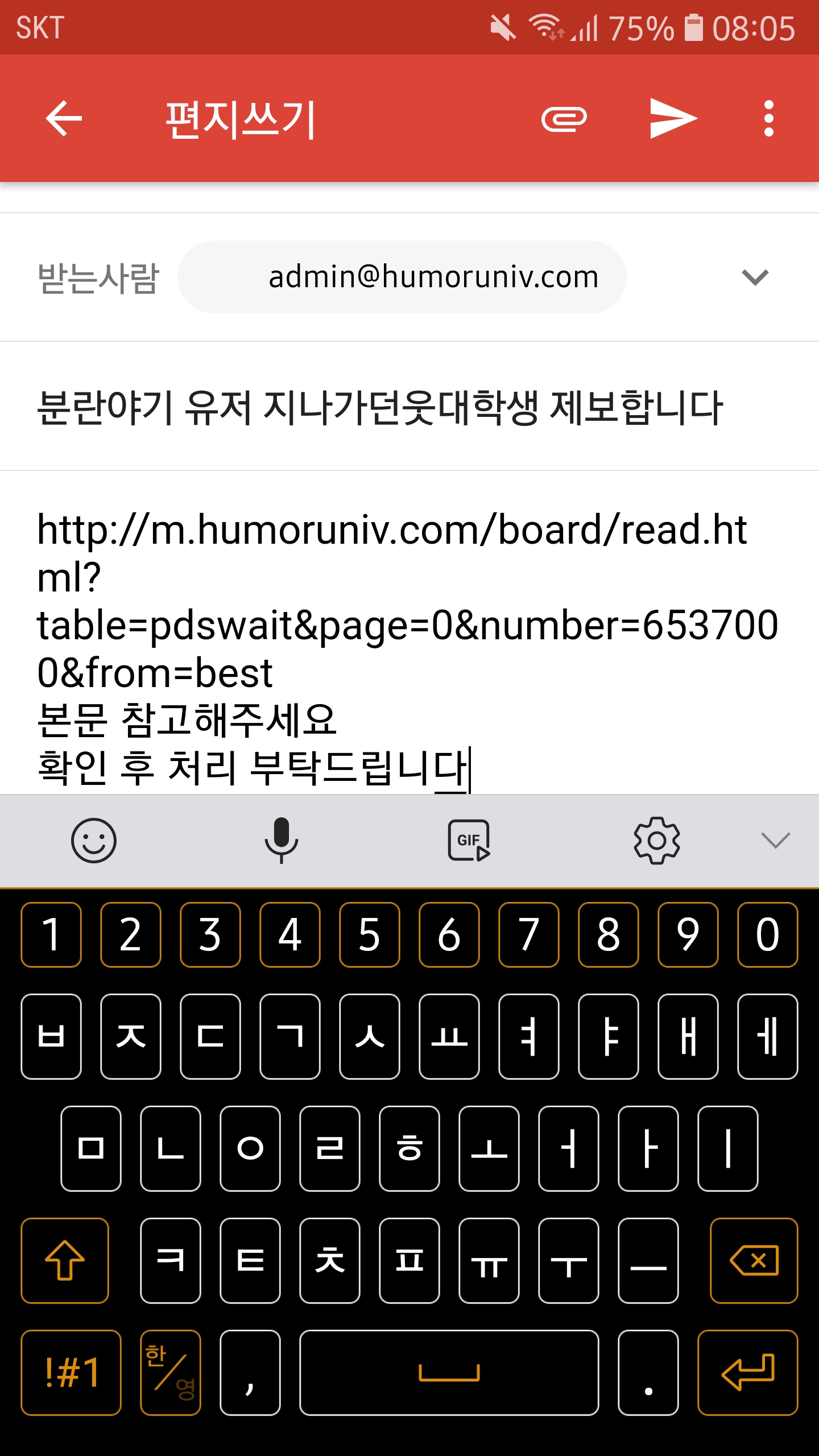Edit the subject line field

[x=409, y=407]
